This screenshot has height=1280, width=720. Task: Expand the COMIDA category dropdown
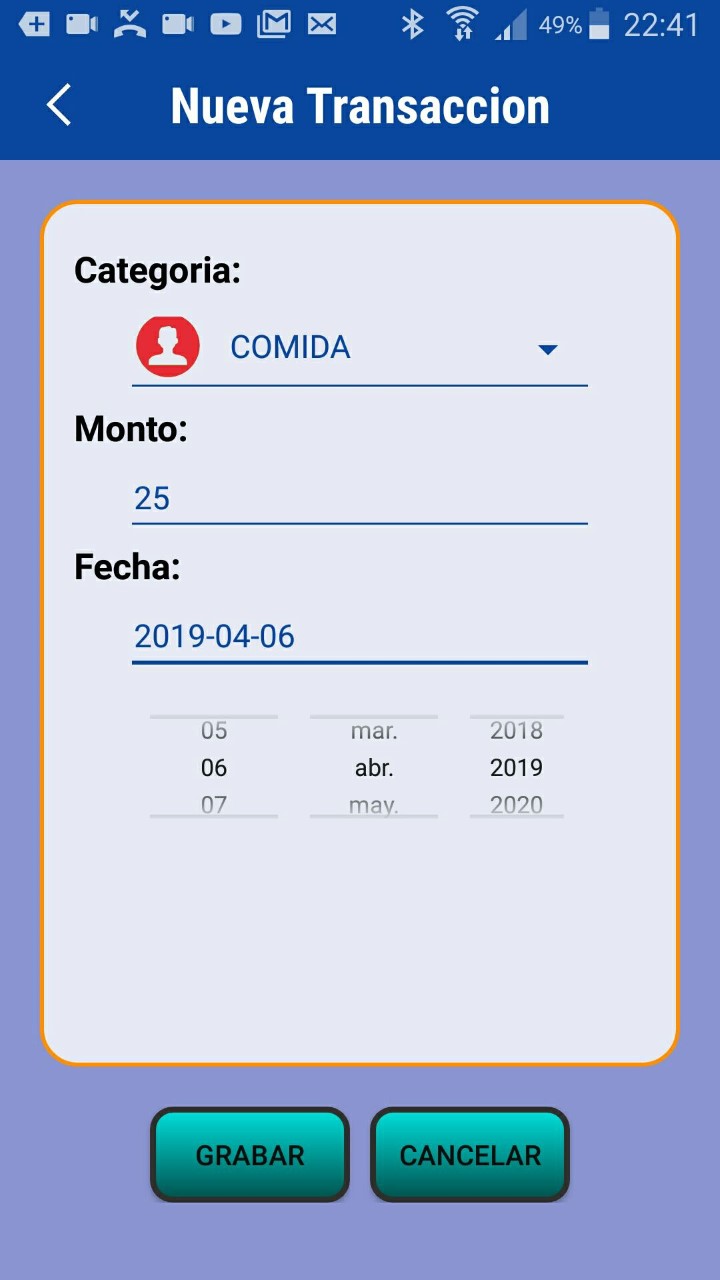pyautogui.click(x=360, y=347)
